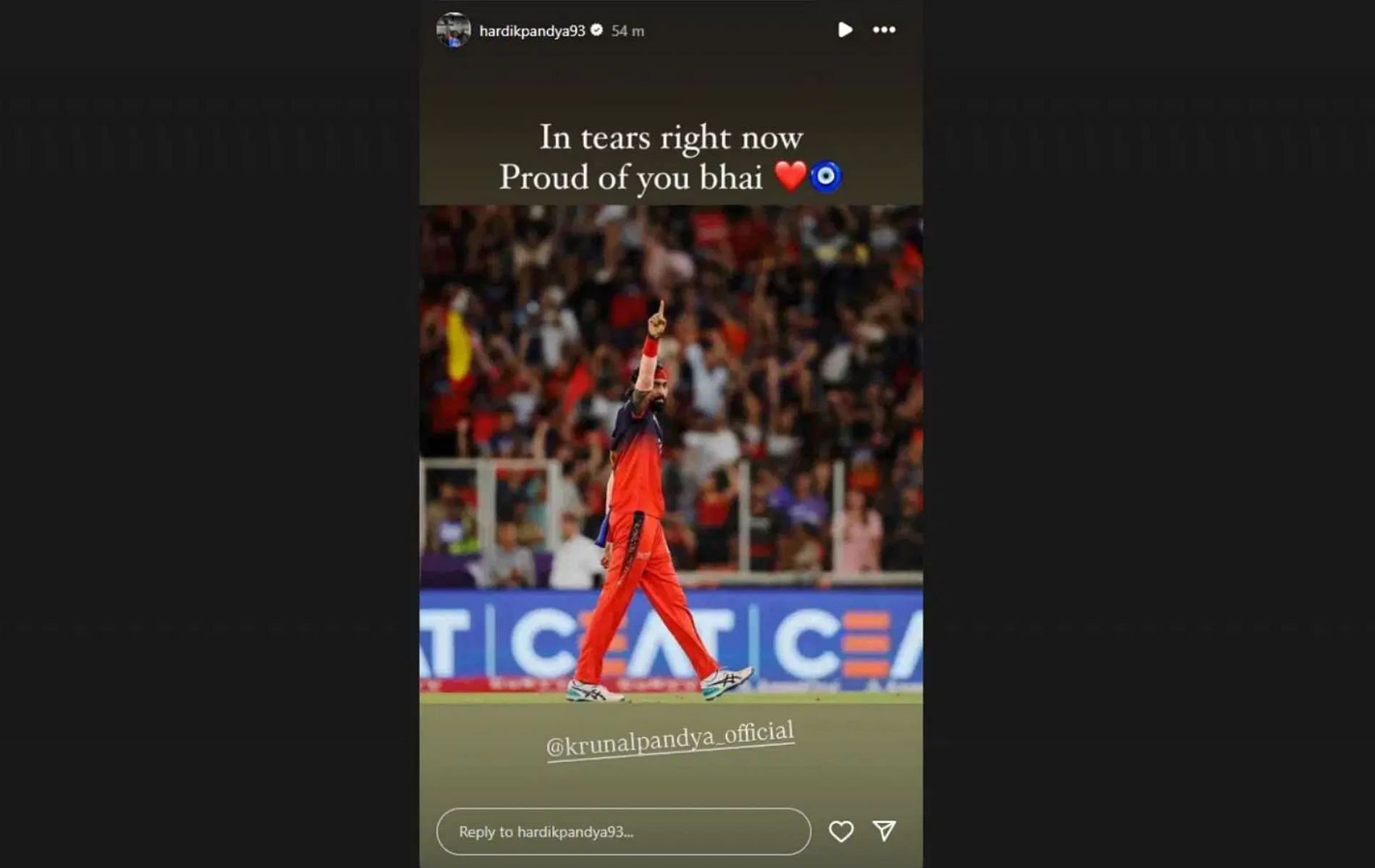Share story via paper plane icon
The height and width of the screenshot is (868, 1375).
coord(884,830)
